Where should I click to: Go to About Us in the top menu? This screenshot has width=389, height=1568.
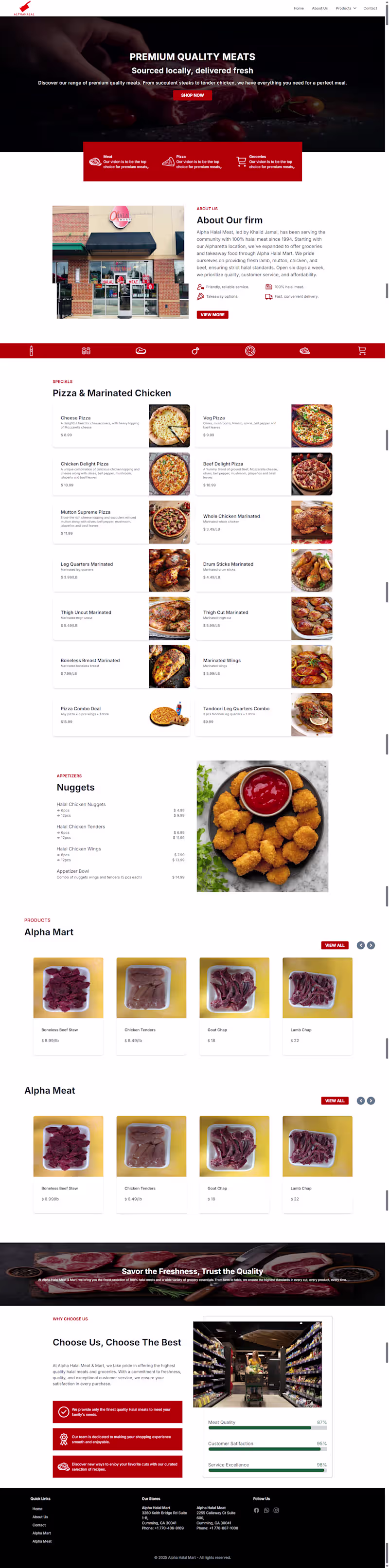pyautogui.click(x=319, y=9)
